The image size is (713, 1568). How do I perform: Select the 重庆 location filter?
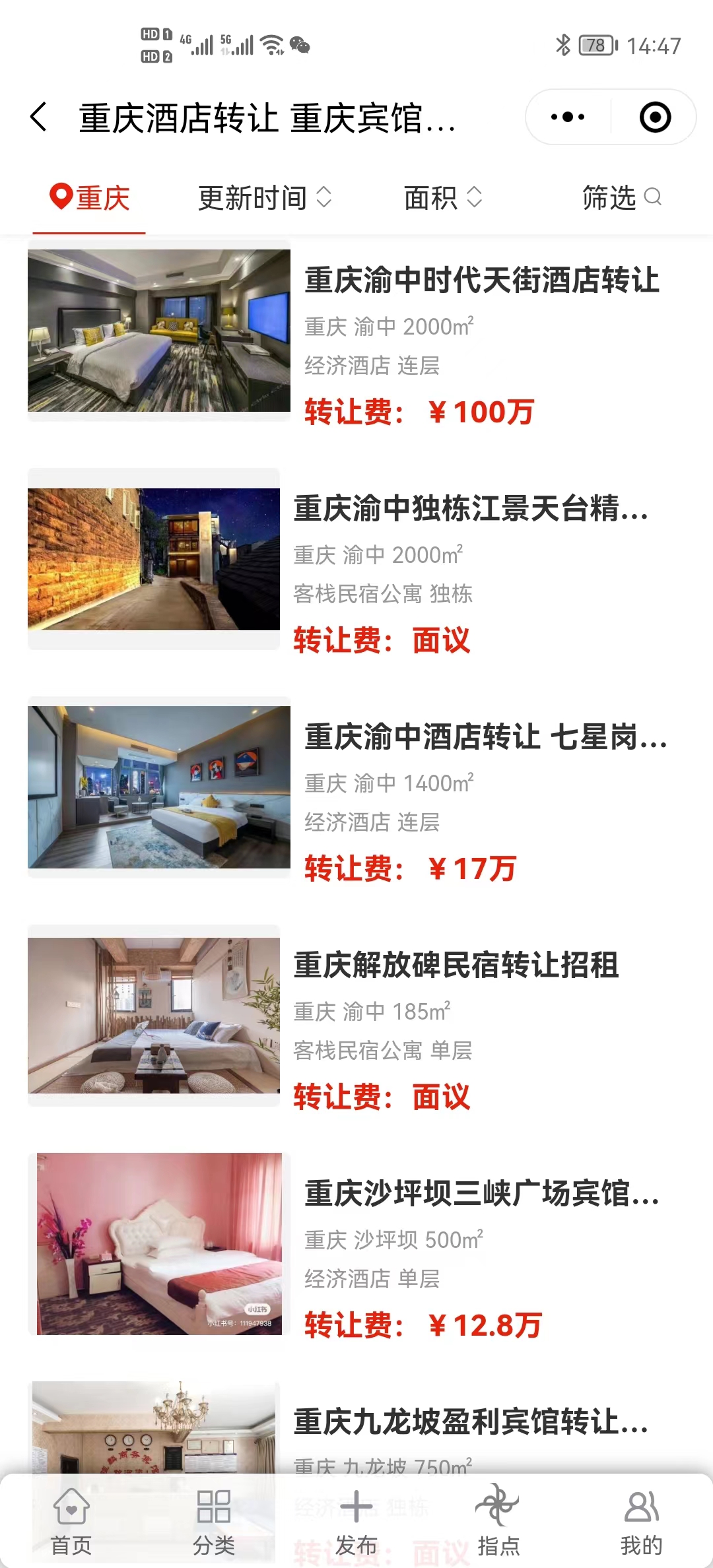click(x=90, y=198)
